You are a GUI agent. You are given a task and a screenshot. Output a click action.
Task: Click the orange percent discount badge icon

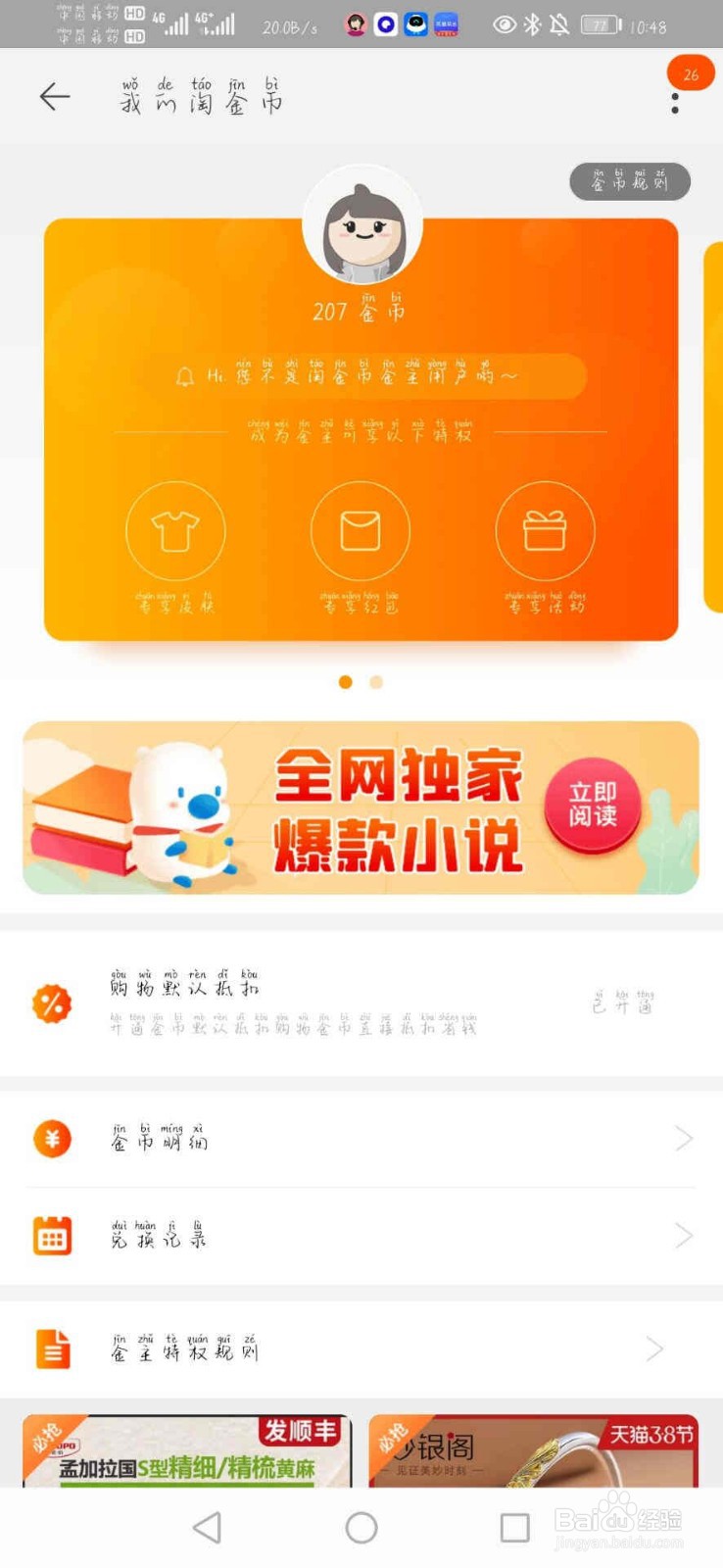pyautogui.click(x=52, y=1002)
